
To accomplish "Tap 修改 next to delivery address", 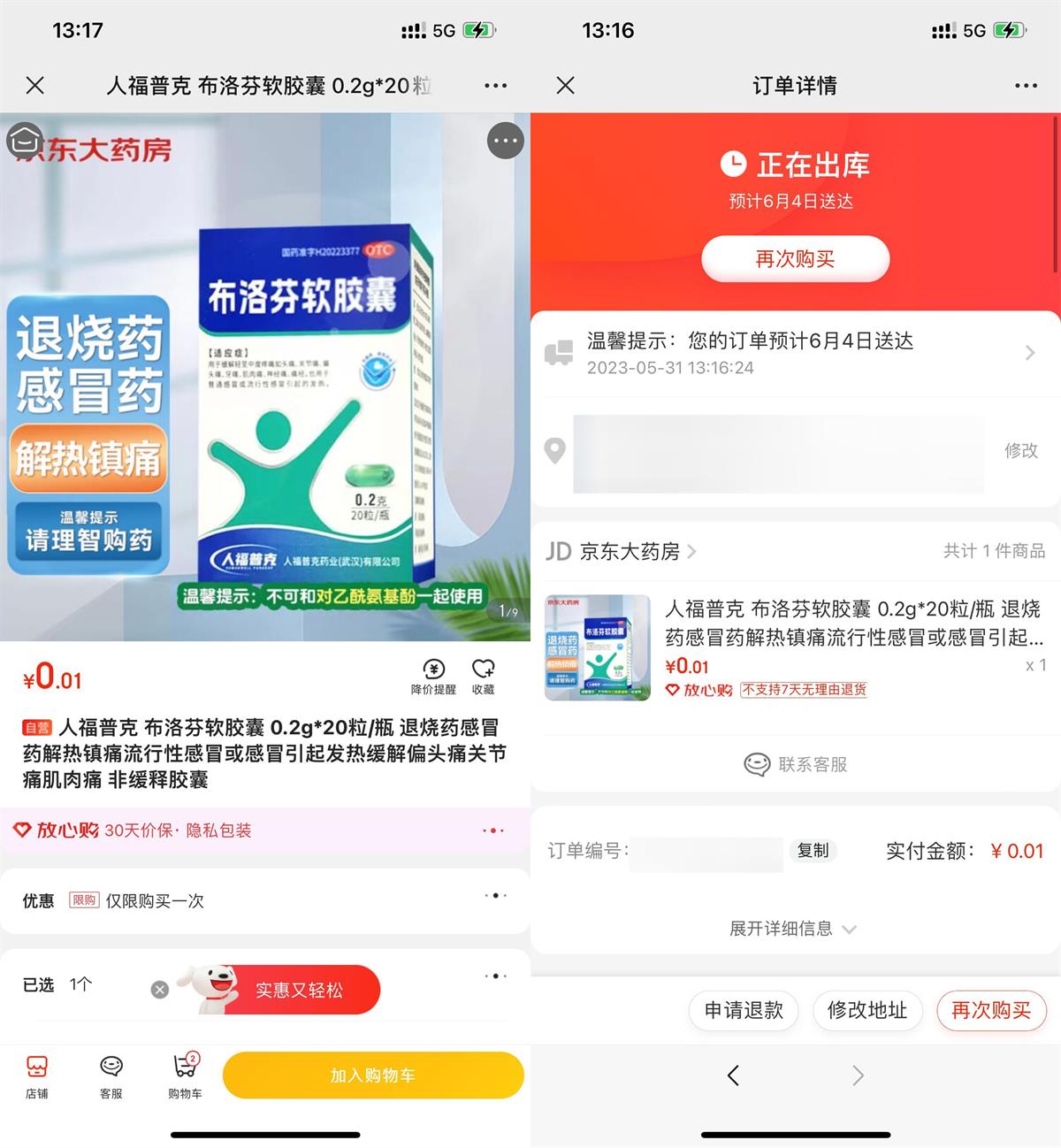I will (1020, 451).
